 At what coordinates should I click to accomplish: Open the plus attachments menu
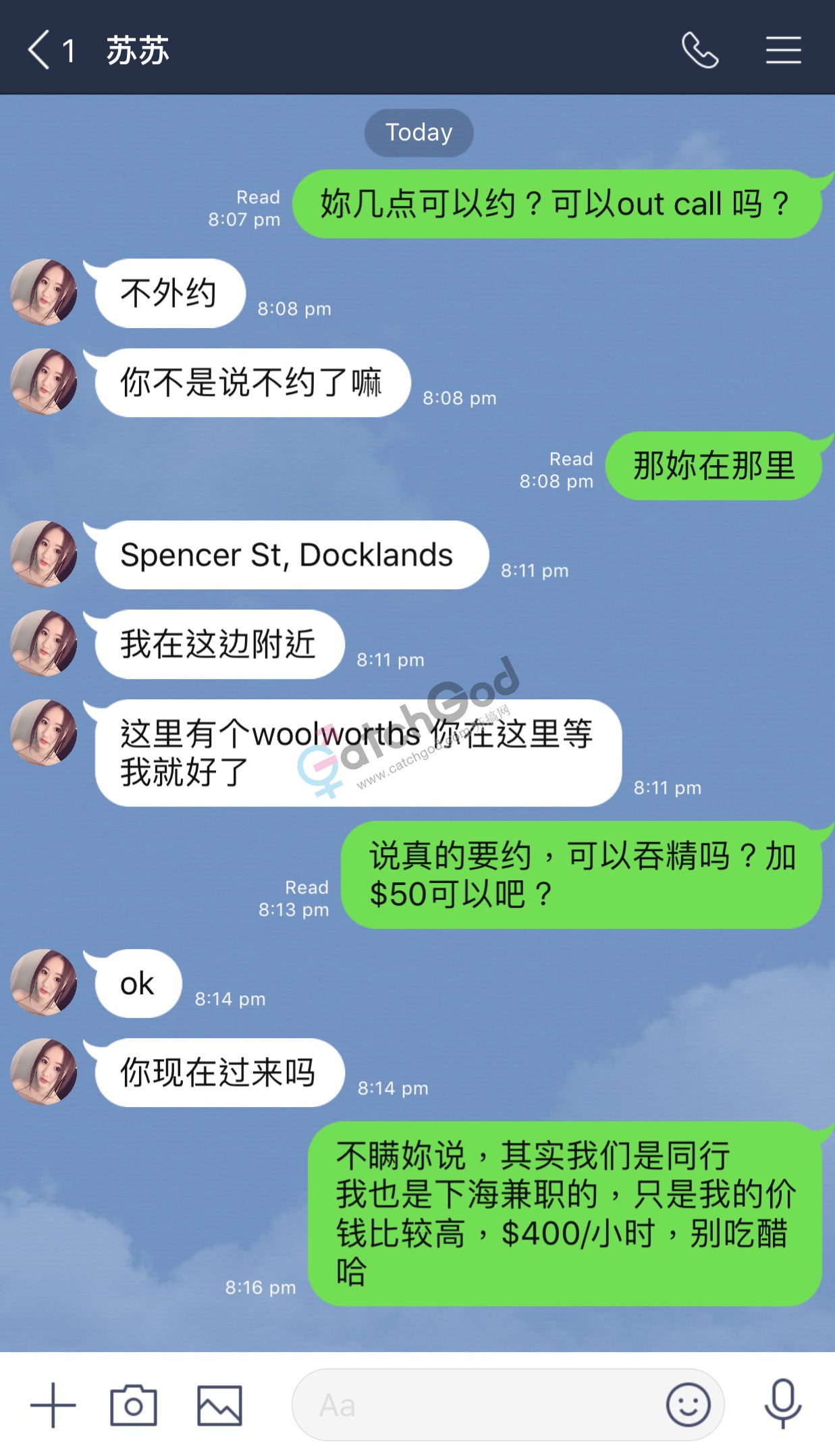tap(53, 1405)
